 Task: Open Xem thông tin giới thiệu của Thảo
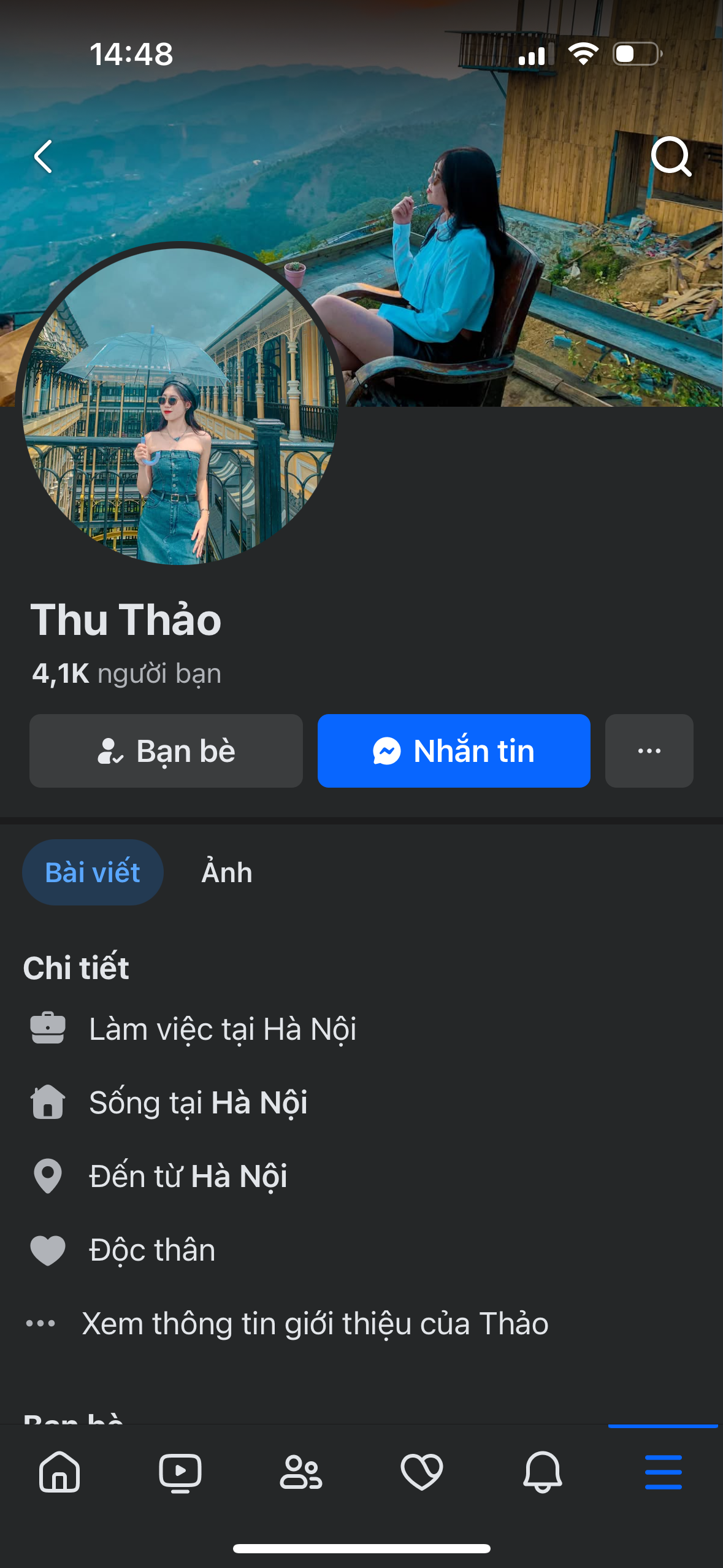[x=315, y=1323]
